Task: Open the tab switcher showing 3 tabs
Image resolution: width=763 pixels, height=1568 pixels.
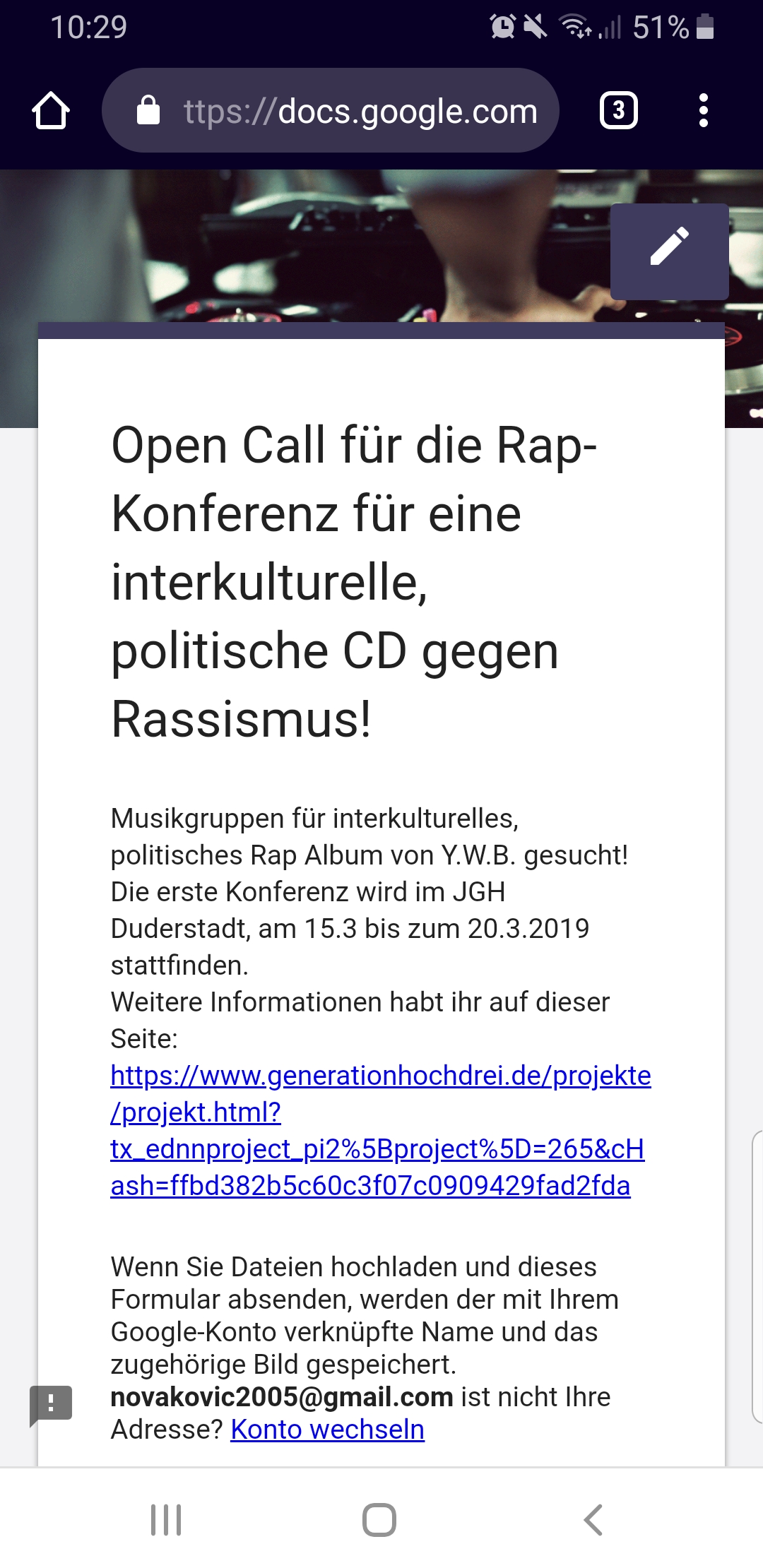Action: point(619,111)
